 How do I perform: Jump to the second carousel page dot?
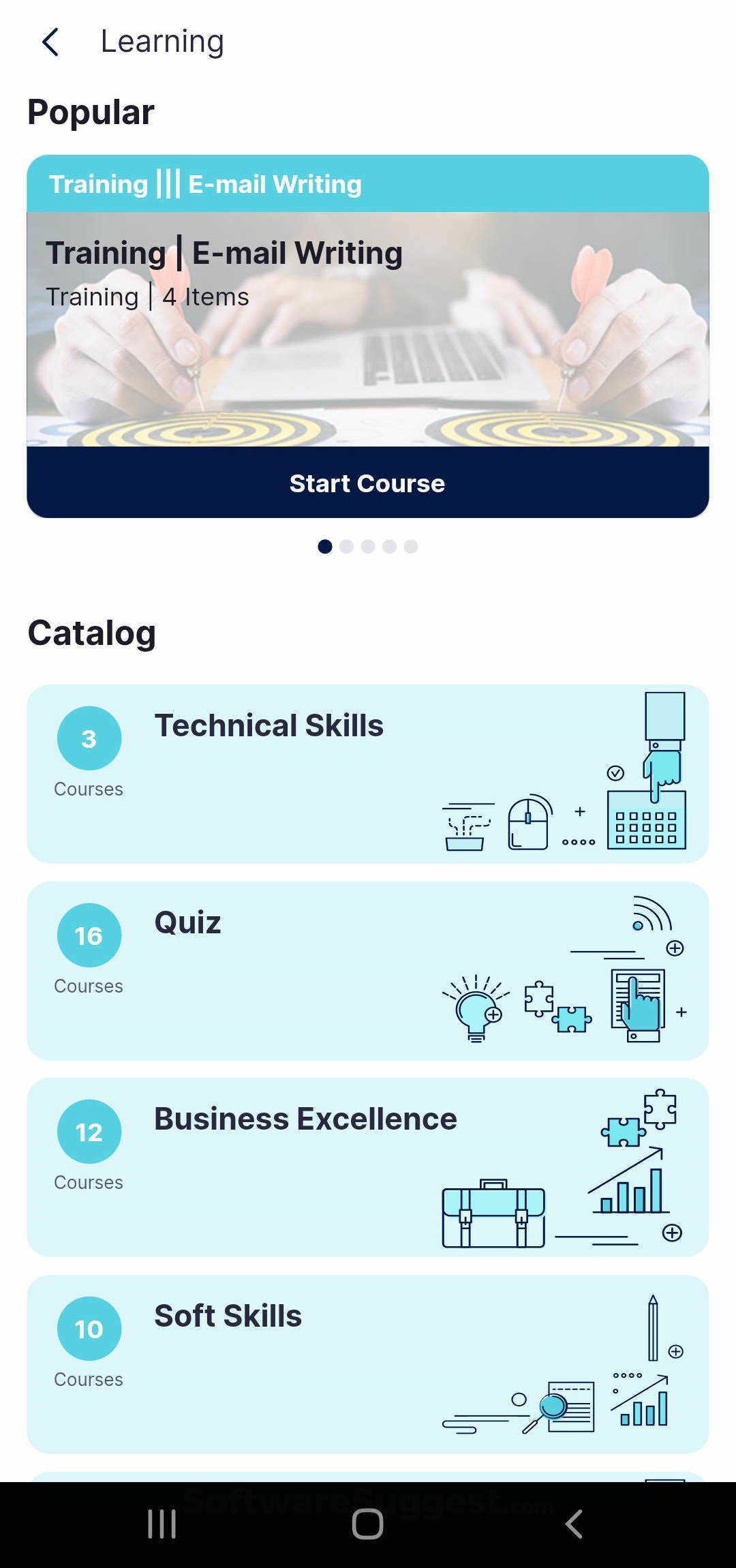[x=346, y=546]
